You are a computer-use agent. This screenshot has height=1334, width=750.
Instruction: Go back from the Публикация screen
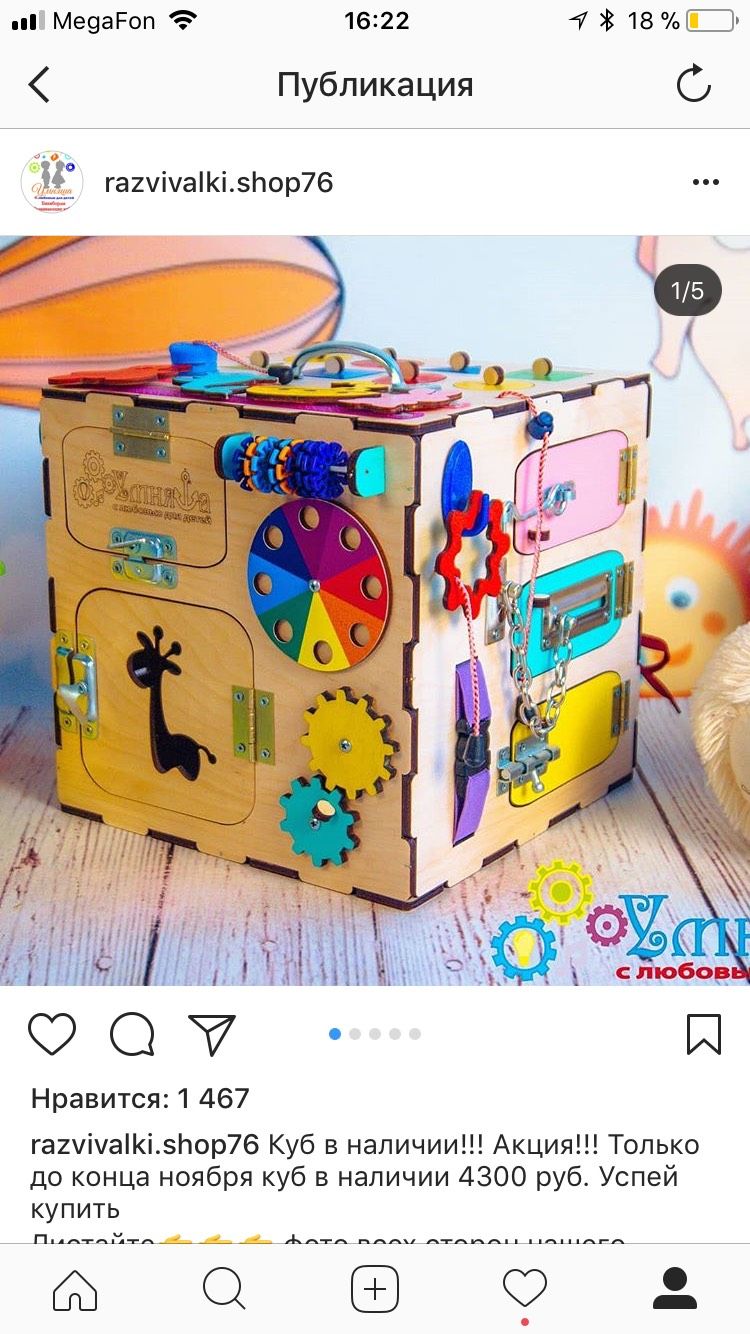click(x=38, y=85)
